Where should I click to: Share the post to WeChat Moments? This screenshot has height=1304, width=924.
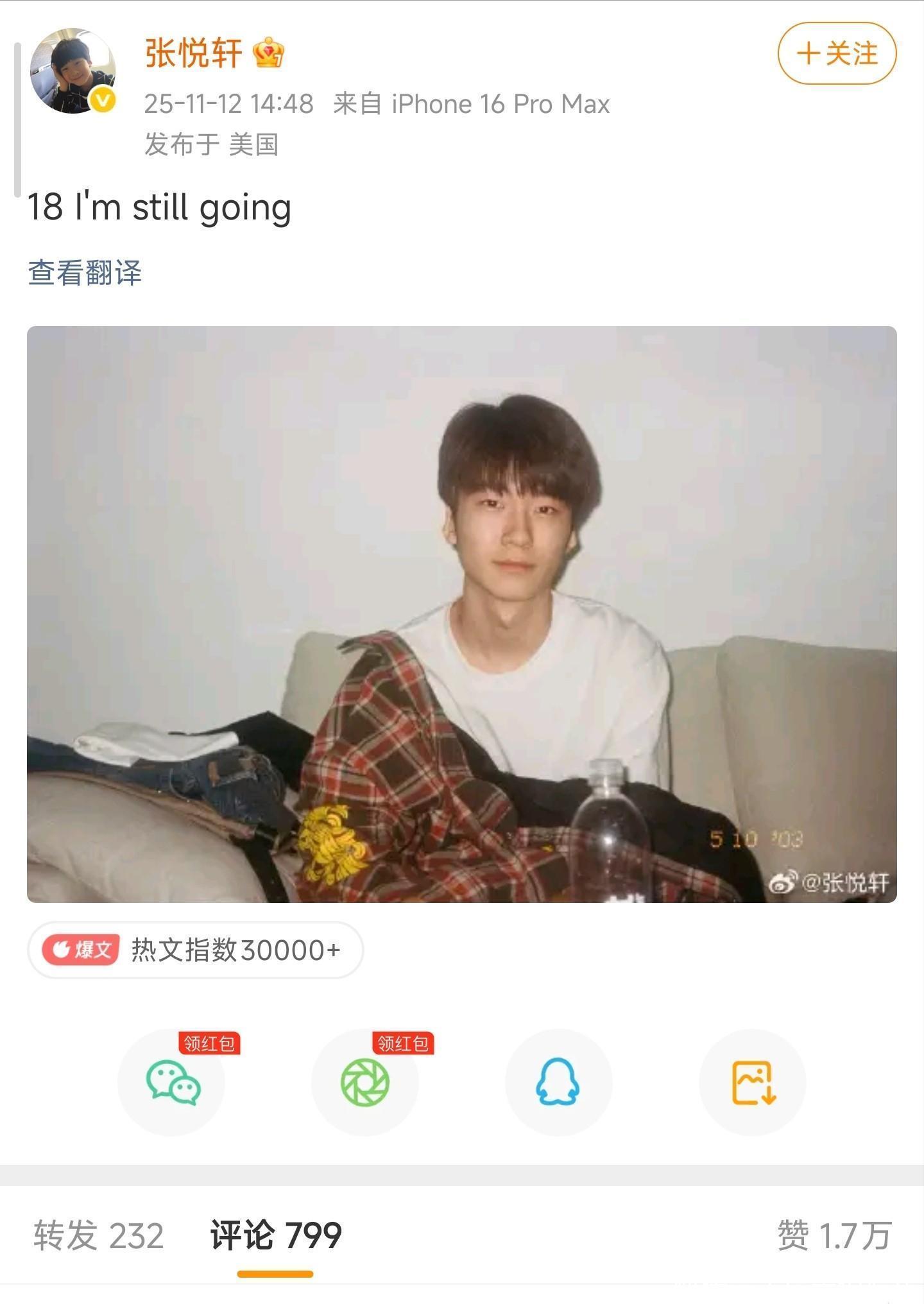click(364, 1082)
